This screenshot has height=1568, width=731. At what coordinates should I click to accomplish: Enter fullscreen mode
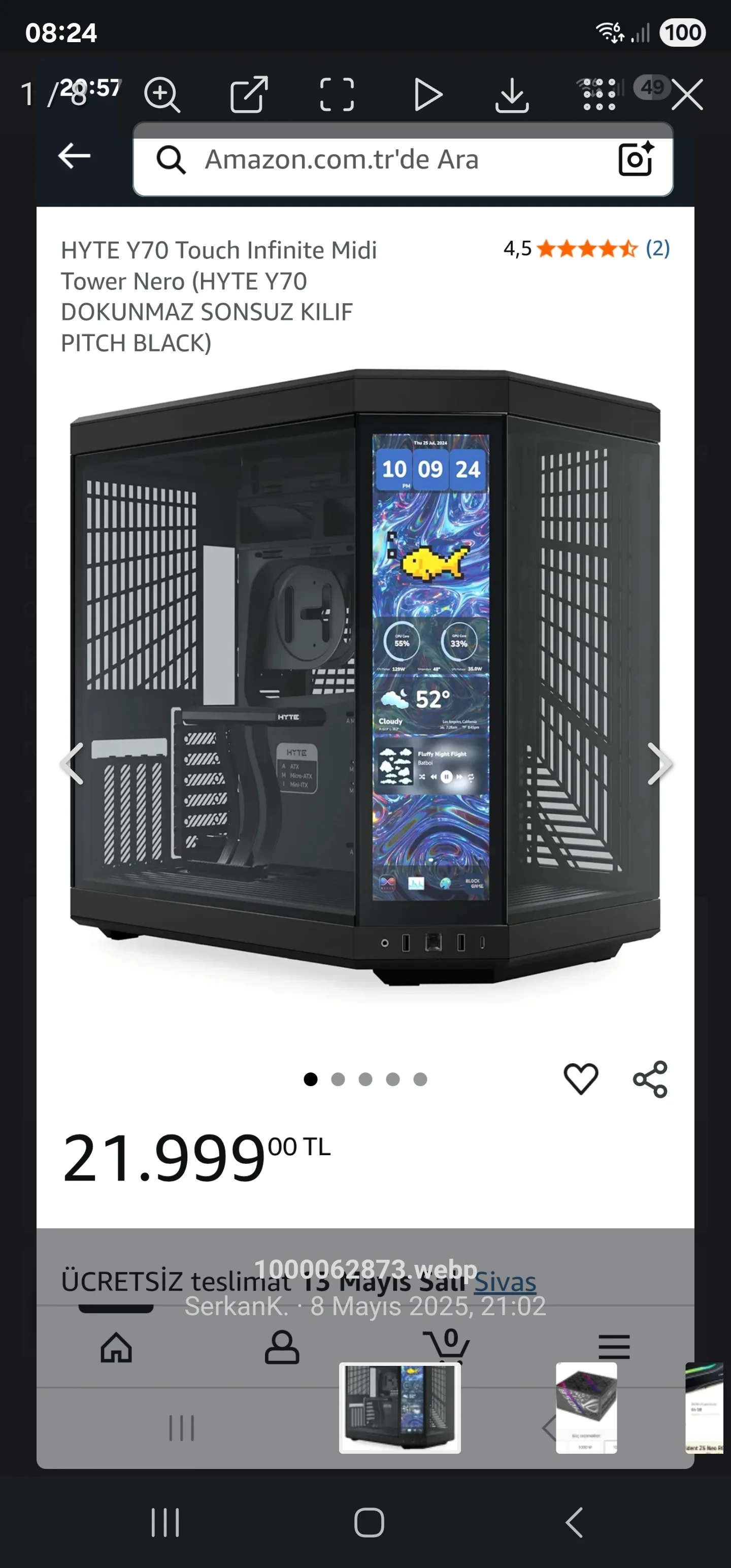[337, 95]
